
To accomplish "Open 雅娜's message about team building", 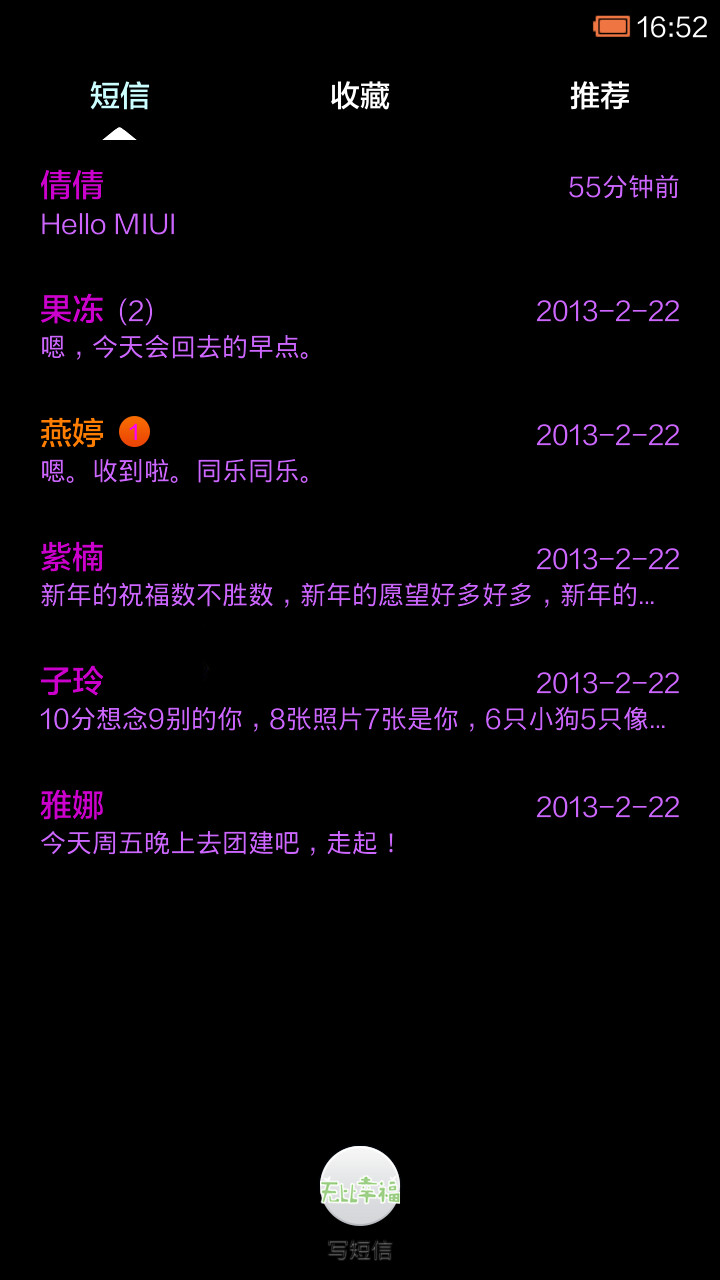I will tap(360, 824).
